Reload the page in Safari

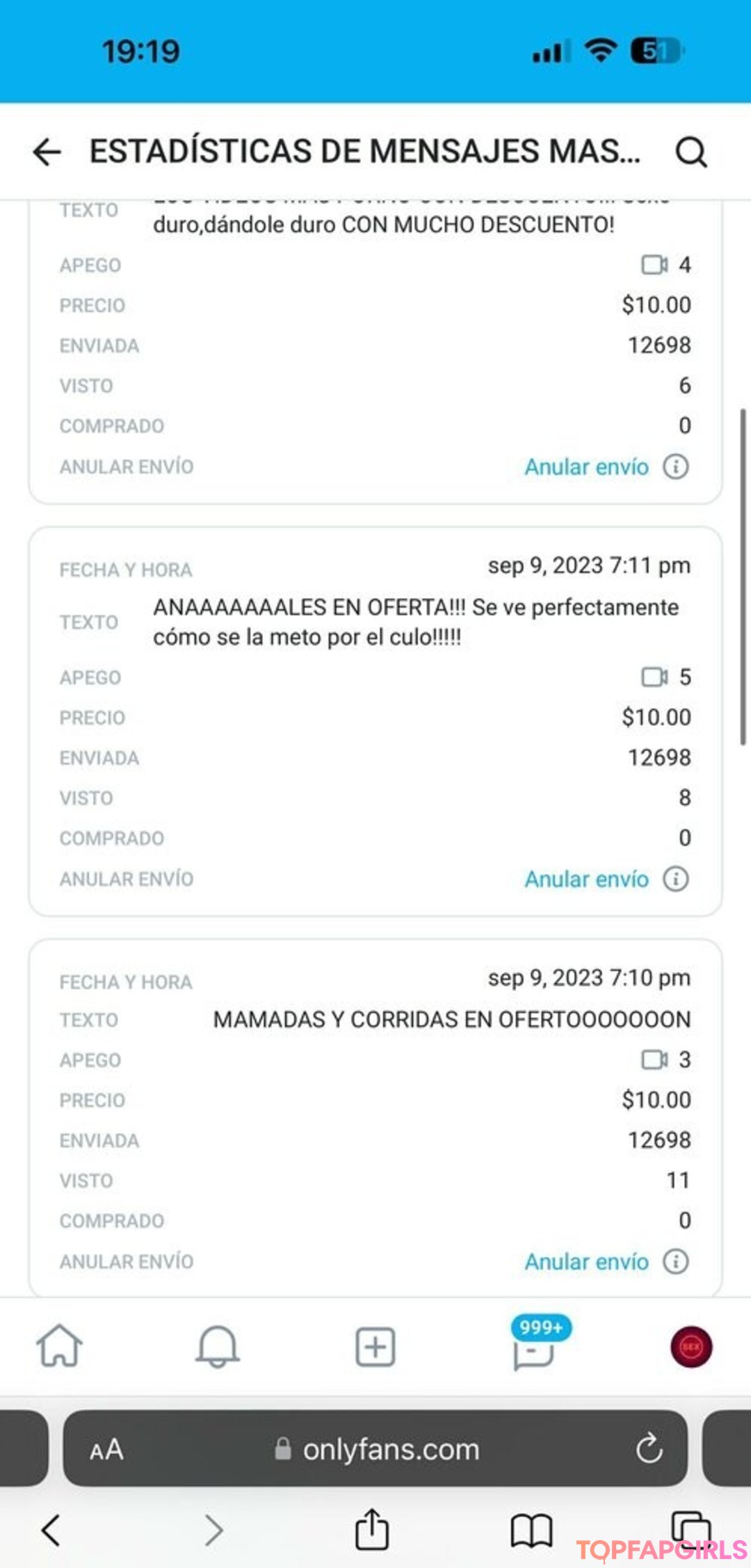coord(649,1449)
